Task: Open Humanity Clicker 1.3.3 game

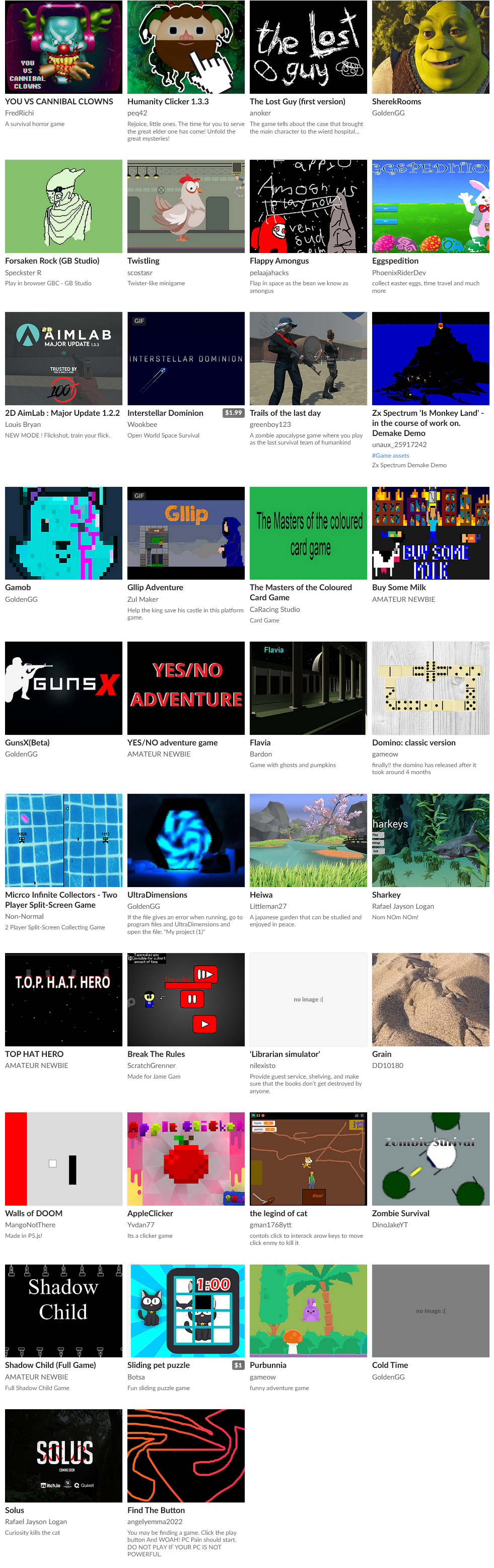Action: pos(167,102)
